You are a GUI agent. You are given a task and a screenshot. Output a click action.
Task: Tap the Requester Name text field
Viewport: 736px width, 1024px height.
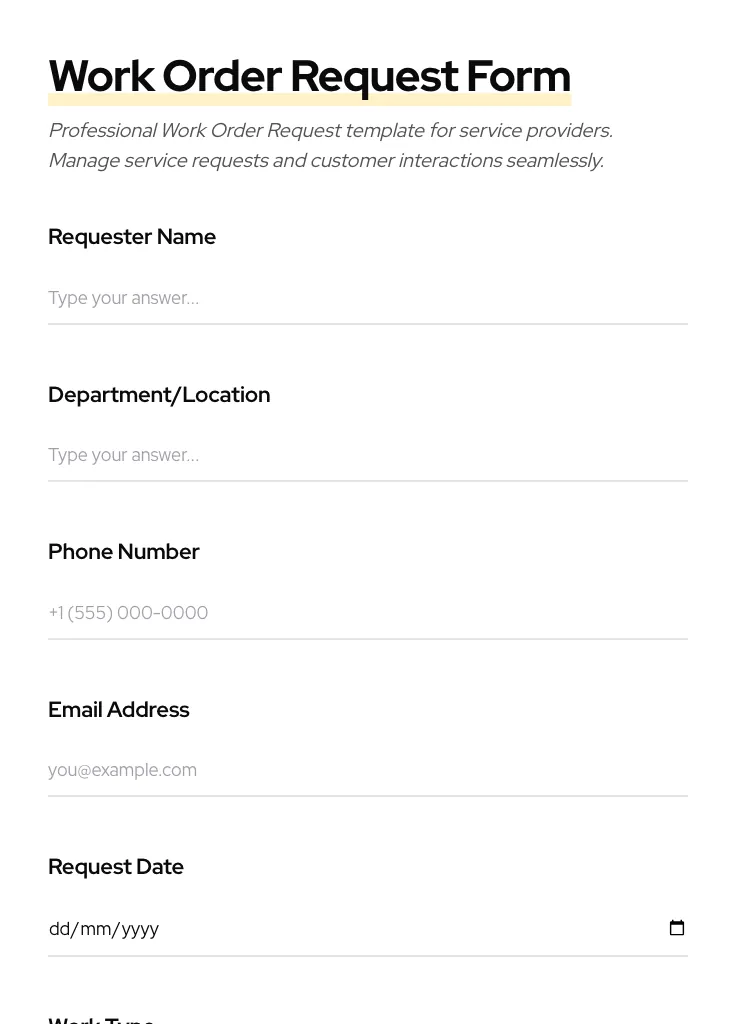(367, 298)
